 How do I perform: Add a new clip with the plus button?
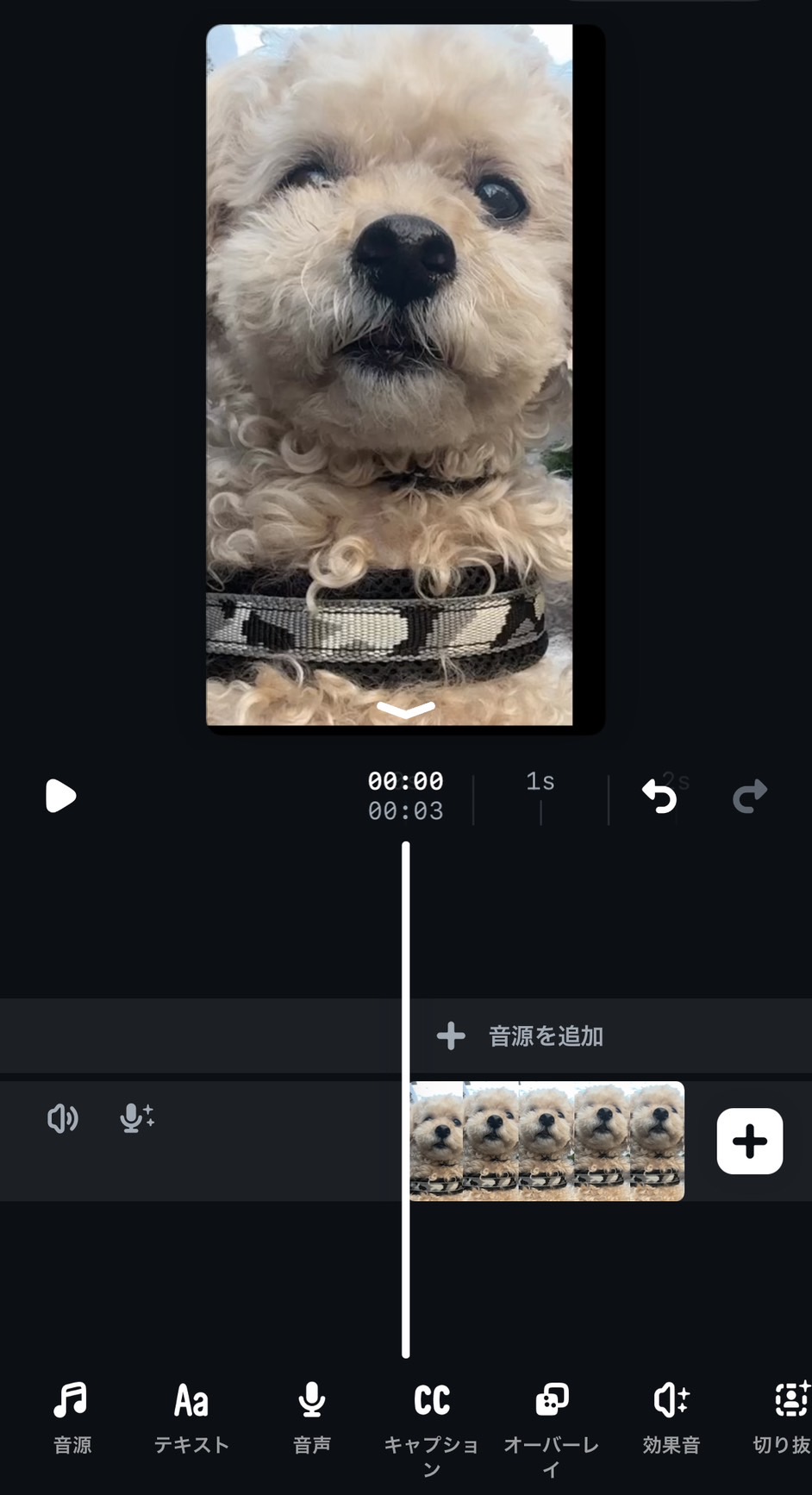(x=749, y=1141)
